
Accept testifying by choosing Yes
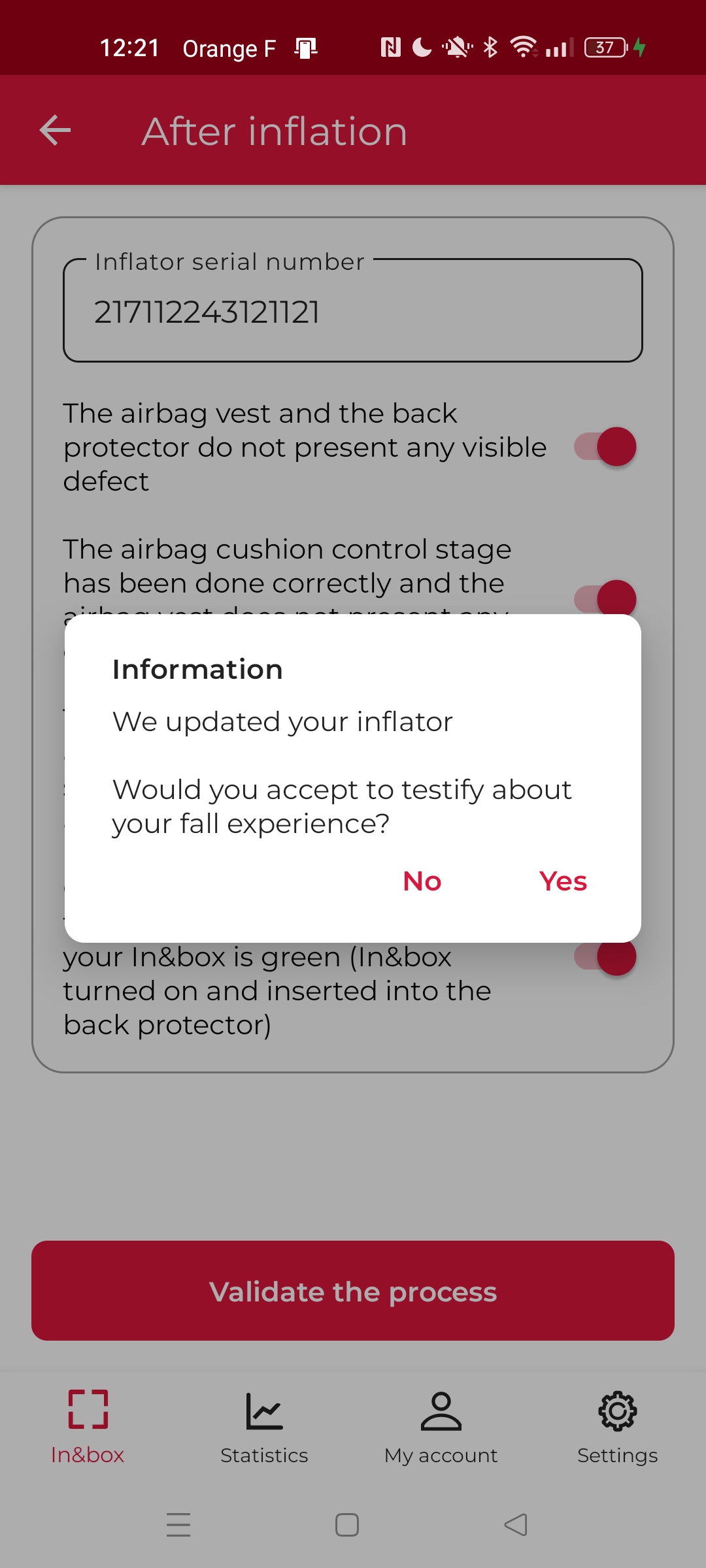563,881
